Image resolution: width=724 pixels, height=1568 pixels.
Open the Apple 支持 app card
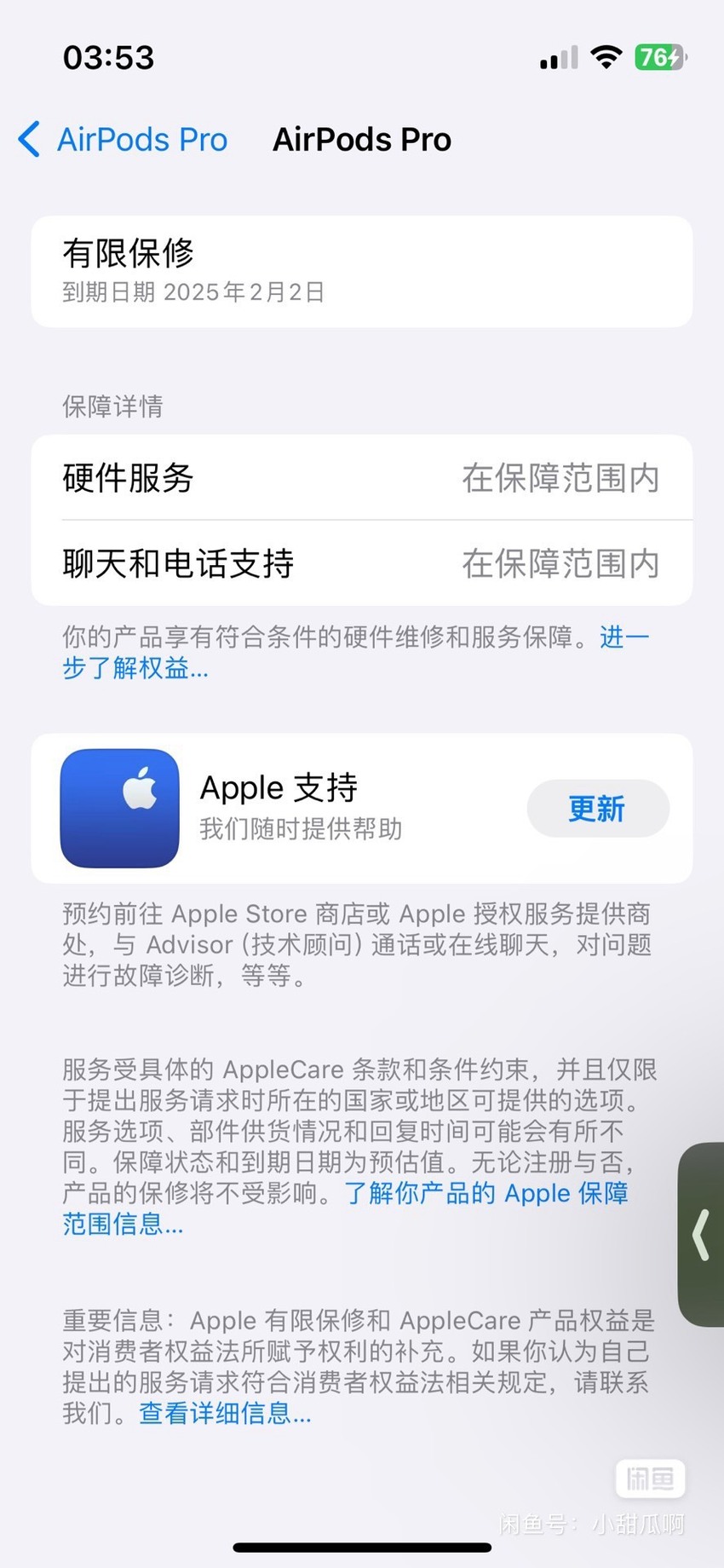click(362, 808)
